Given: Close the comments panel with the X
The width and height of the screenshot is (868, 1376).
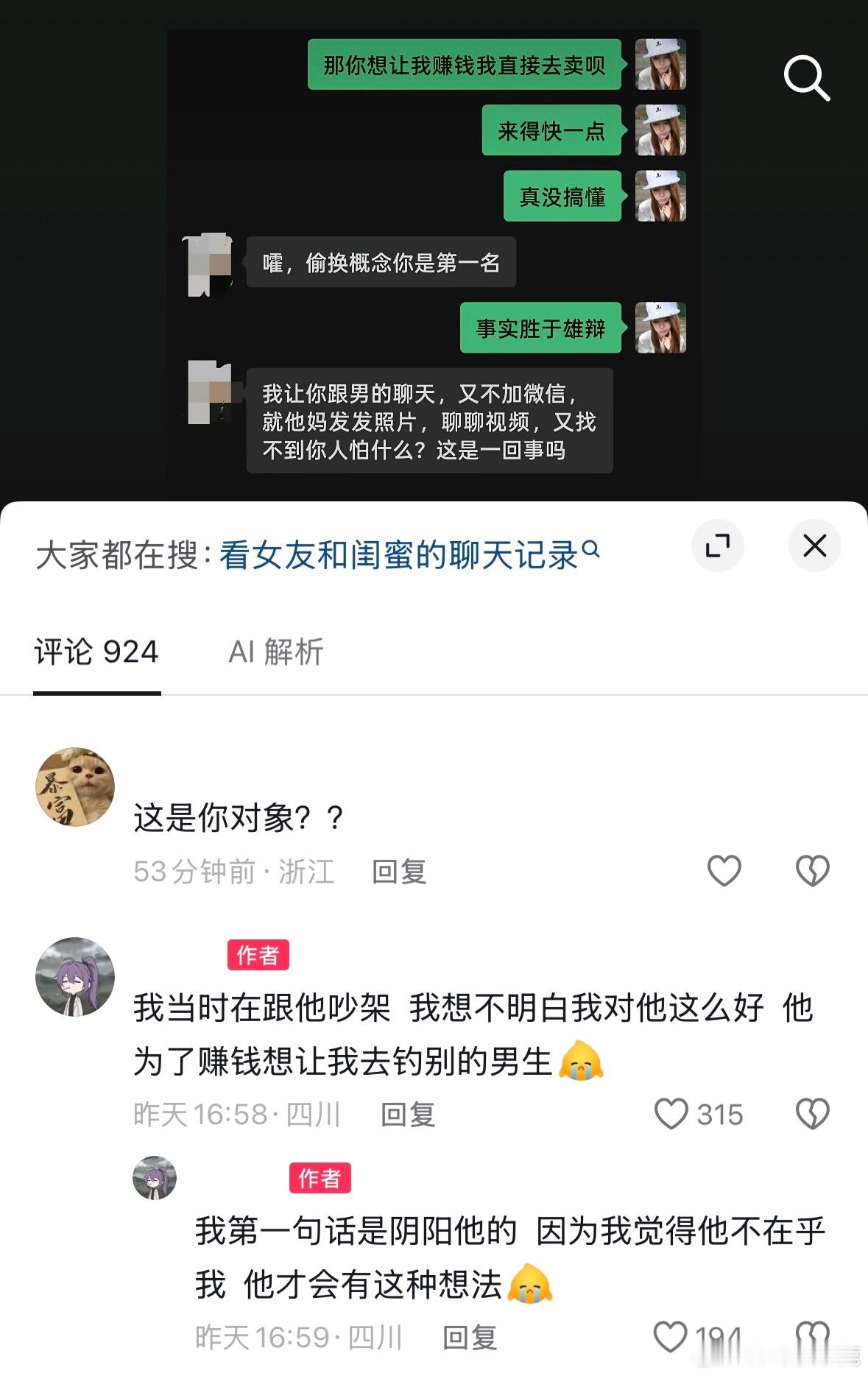Looking at the screenshot, I should (x=814, y=545).
